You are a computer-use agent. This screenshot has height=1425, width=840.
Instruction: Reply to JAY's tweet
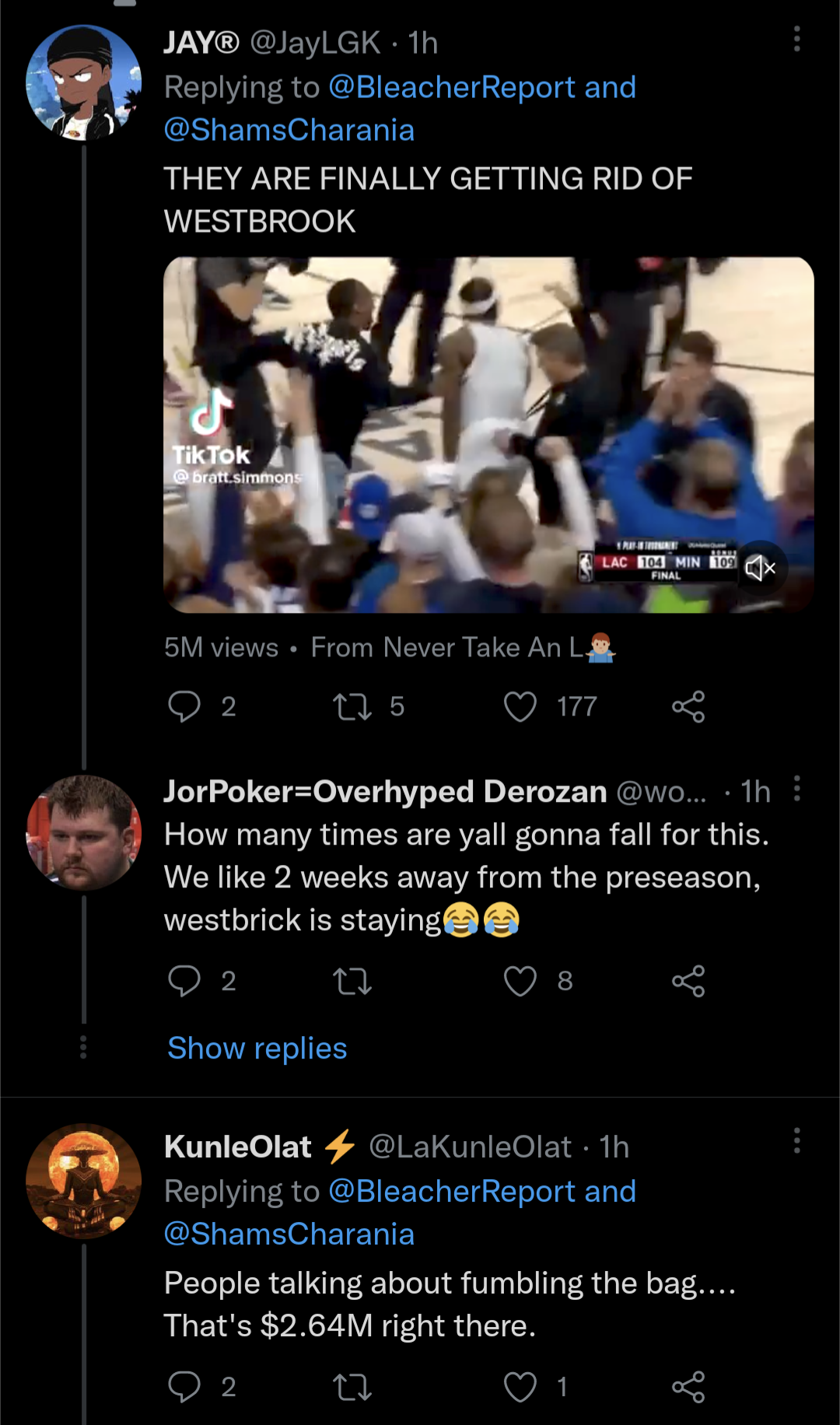pos(184,706)
